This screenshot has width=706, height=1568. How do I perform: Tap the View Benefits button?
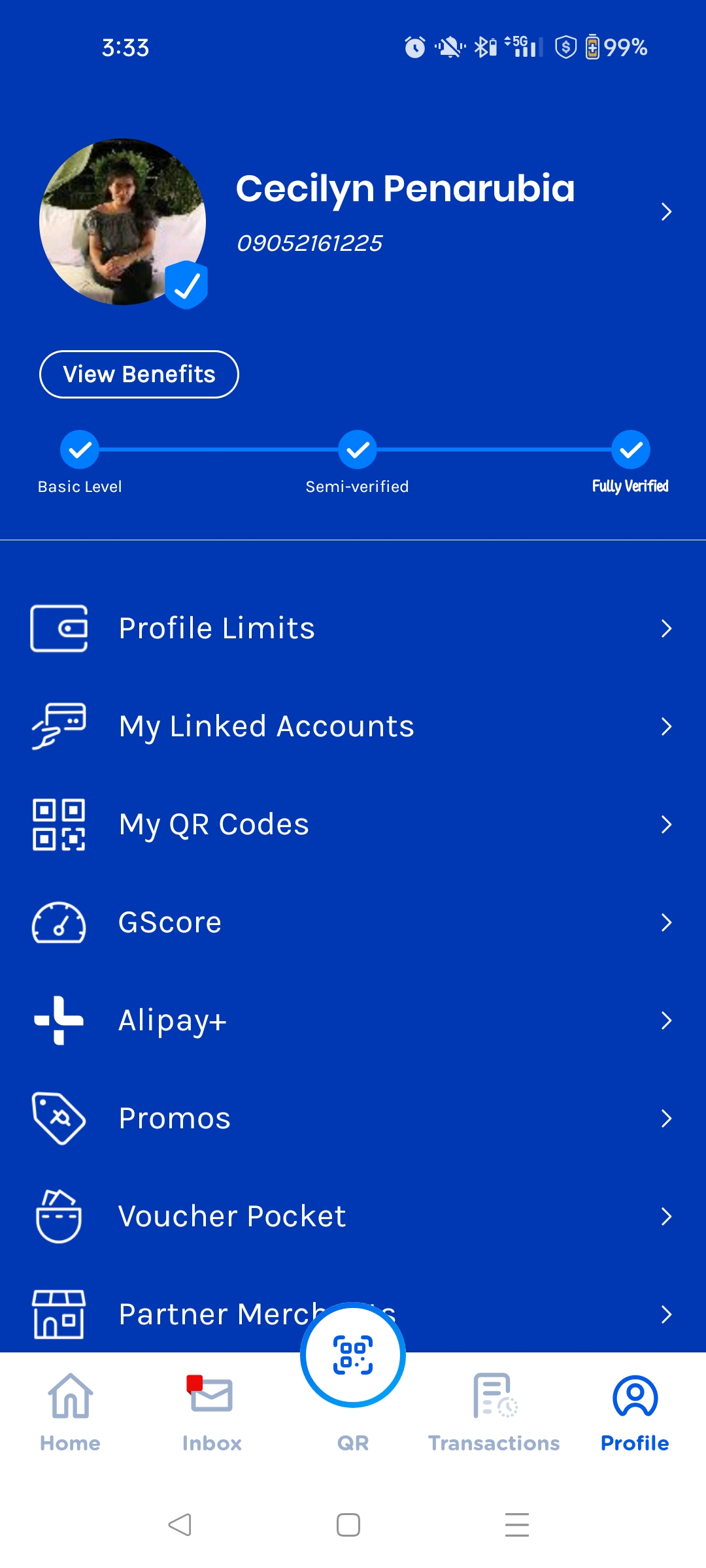(139, 374)
